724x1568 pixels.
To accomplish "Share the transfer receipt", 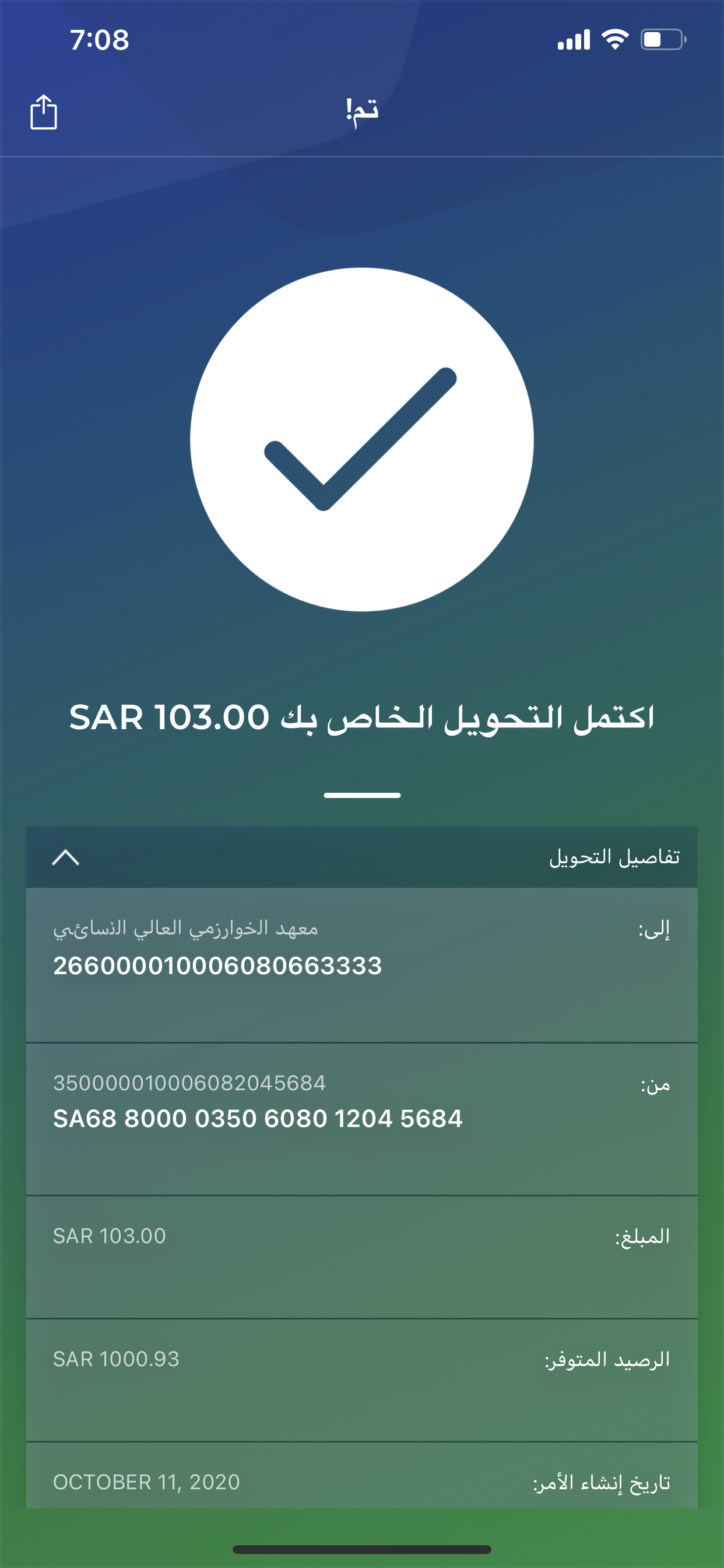I will coord(44,113).
